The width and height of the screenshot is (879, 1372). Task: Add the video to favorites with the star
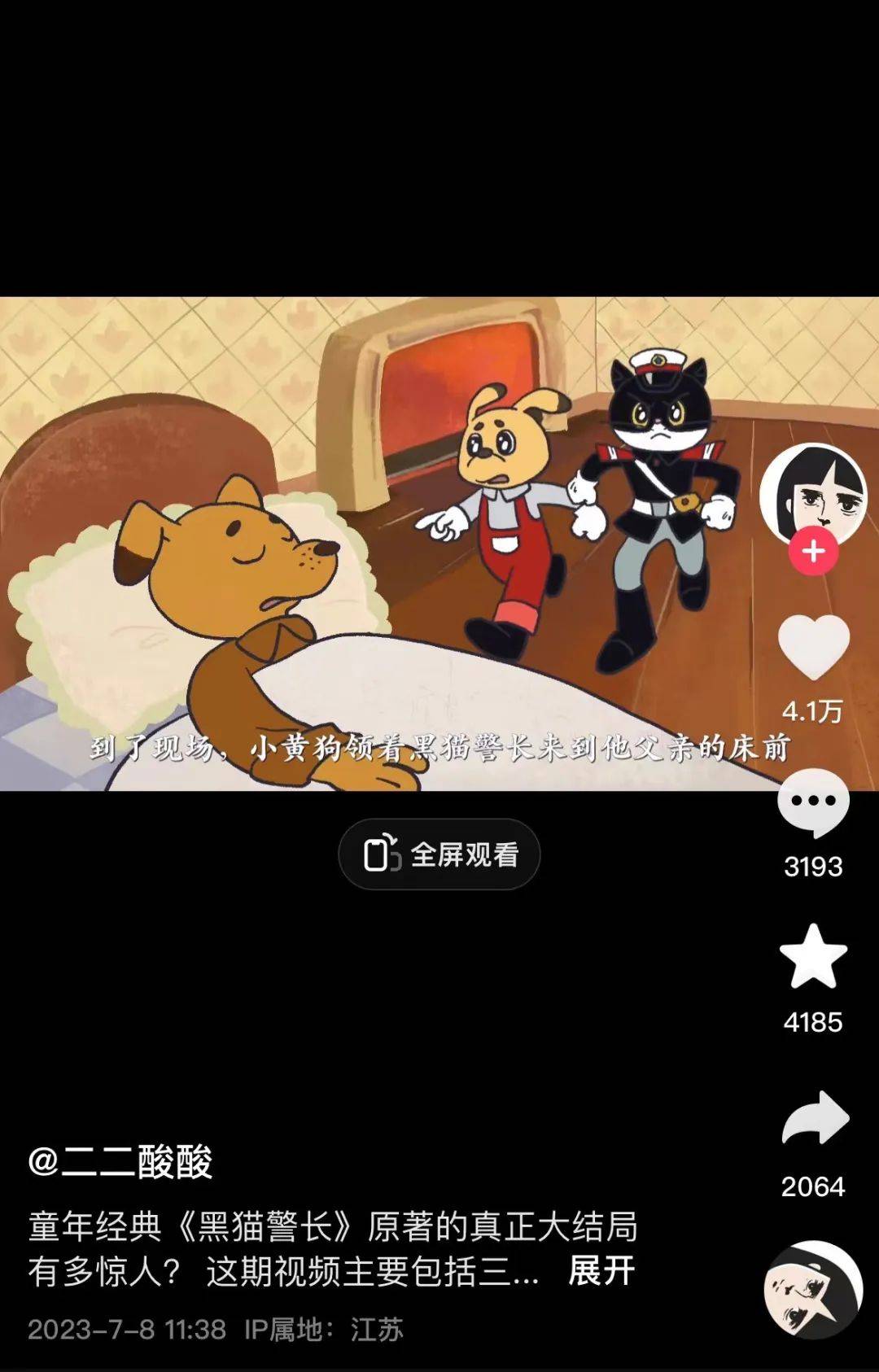click(813, 957)
